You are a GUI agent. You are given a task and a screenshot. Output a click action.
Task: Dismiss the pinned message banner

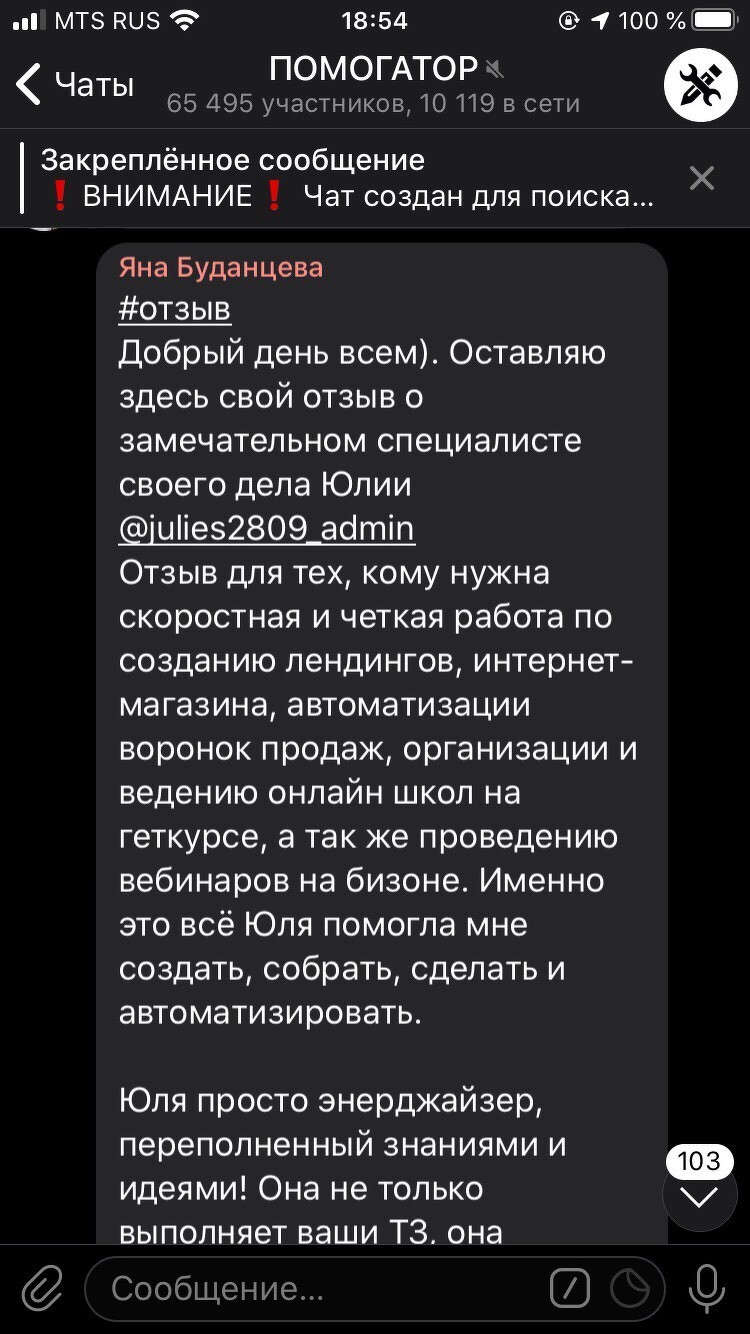(702, 178)
